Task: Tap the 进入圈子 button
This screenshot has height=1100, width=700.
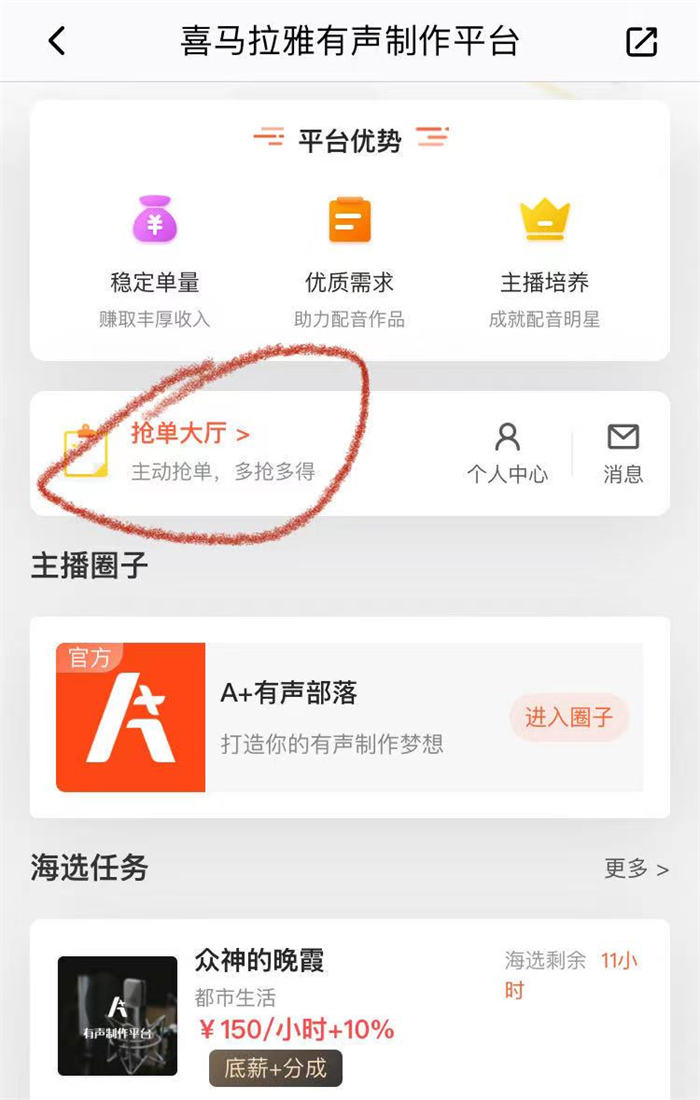Action: (569, 717)
